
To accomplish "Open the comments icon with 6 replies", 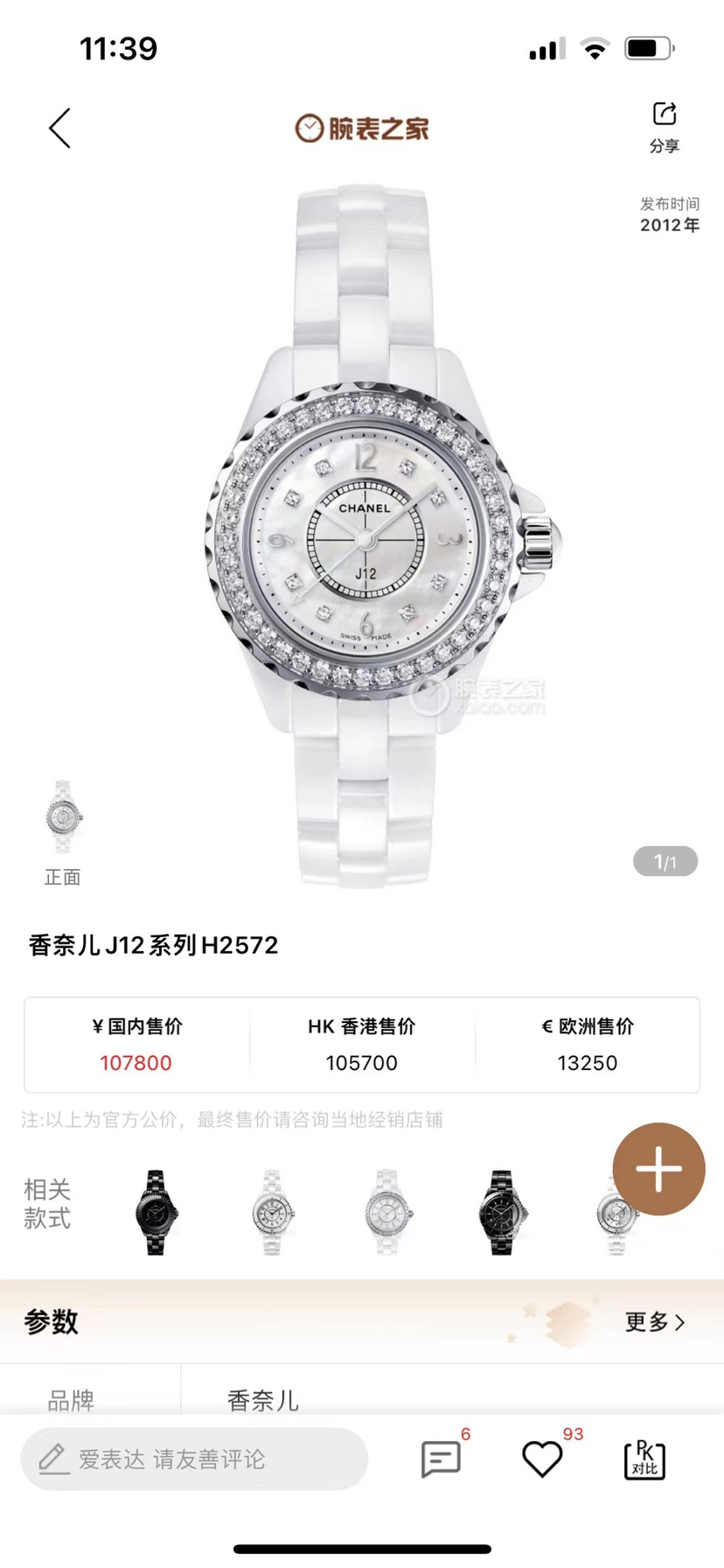I will pos(441,1459).
